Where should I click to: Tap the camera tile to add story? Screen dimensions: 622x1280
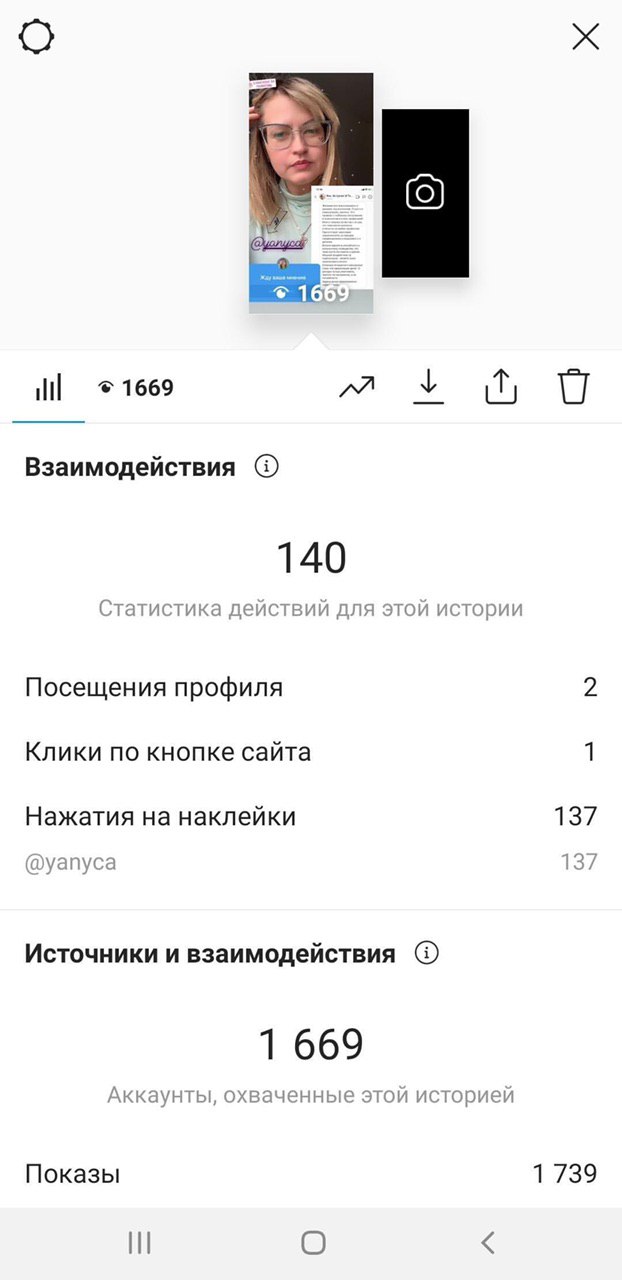click(425, 193)
